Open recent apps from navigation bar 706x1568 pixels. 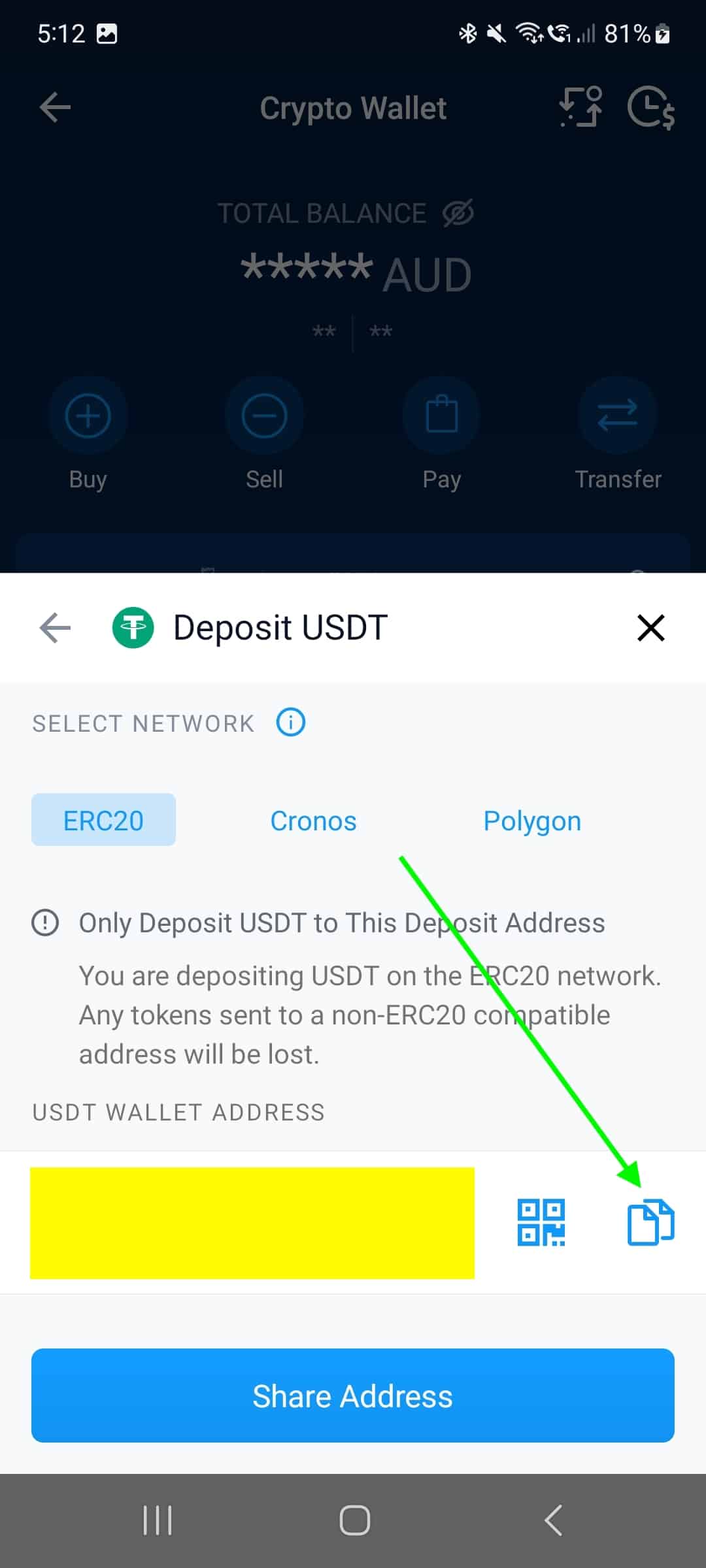(x=158, y=1520)
